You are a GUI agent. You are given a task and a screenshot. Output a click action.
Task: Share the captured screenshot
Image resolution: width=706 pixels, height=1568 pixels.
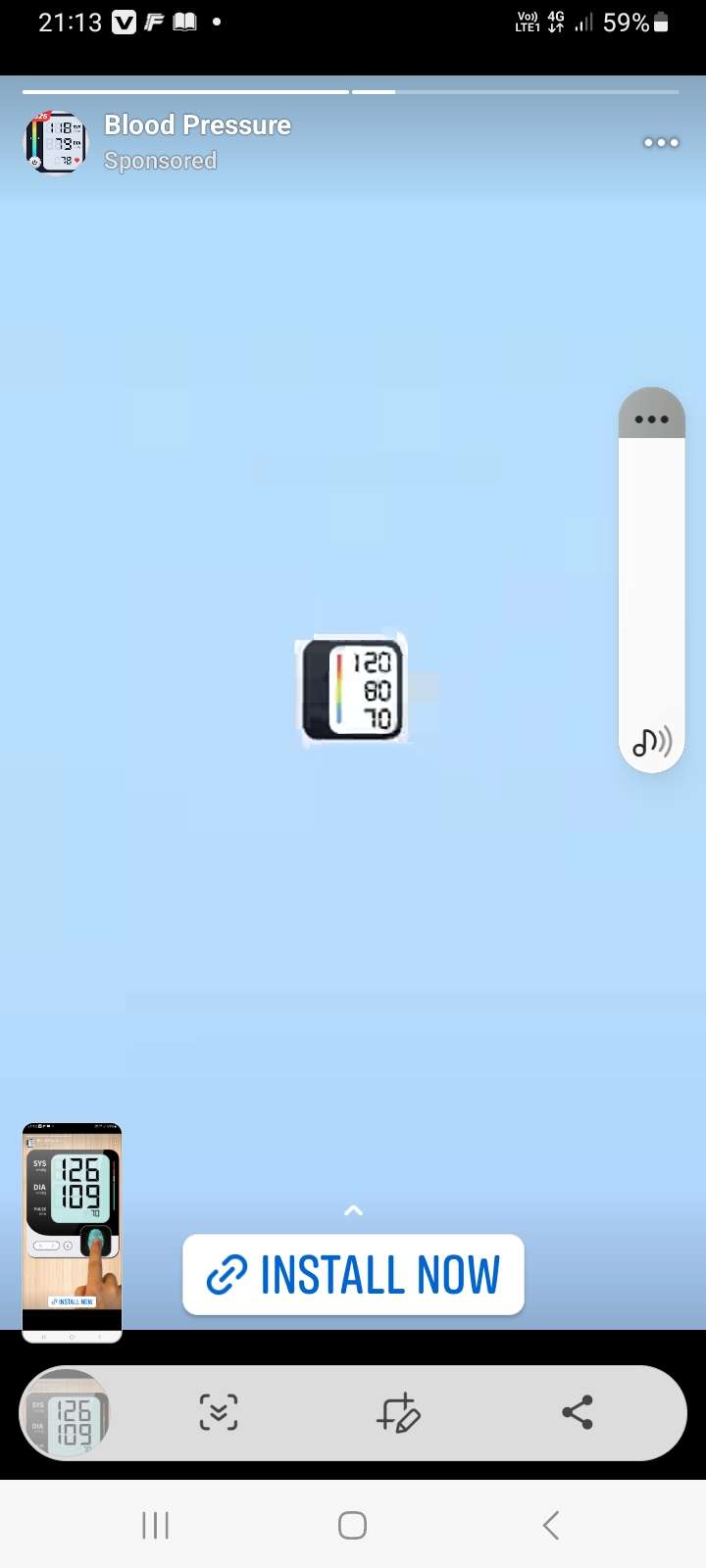coord(578,1412)
